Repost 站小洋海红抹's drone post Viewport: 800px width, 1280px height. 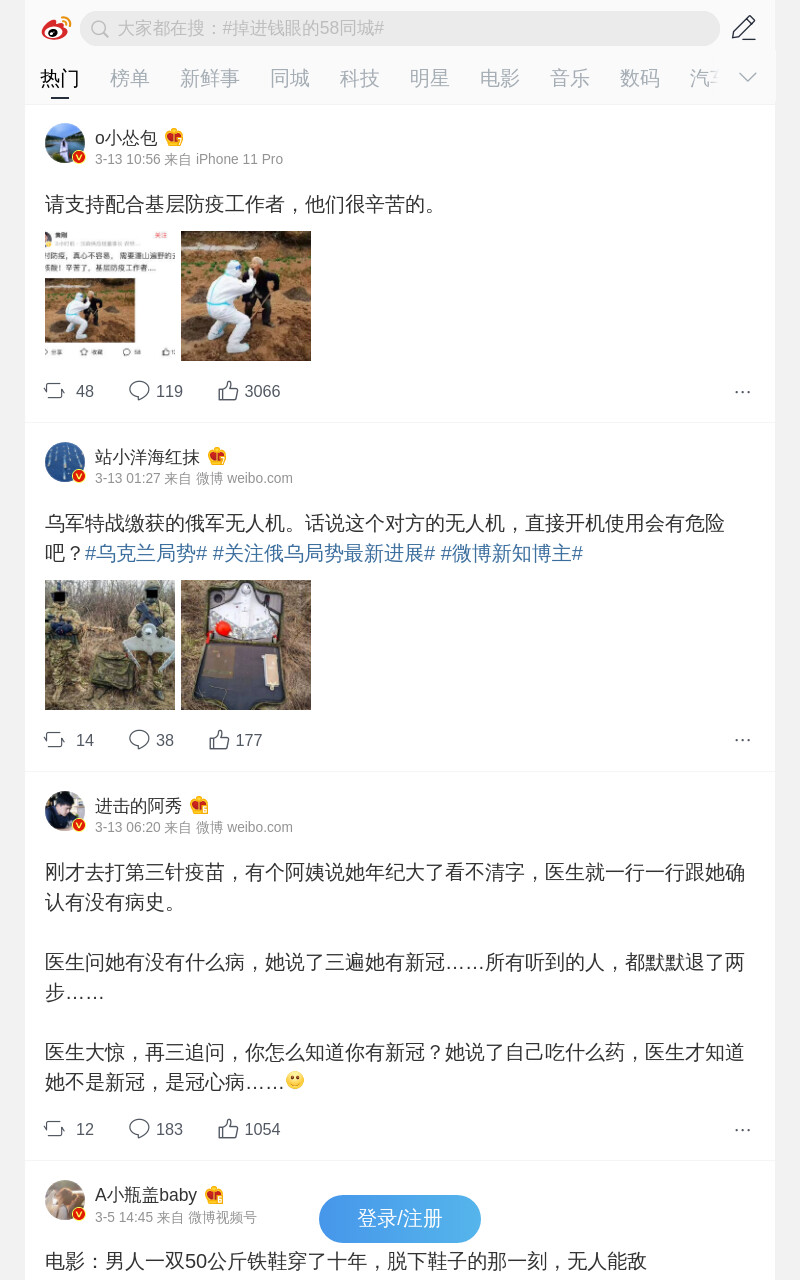[x=69, y=740]
